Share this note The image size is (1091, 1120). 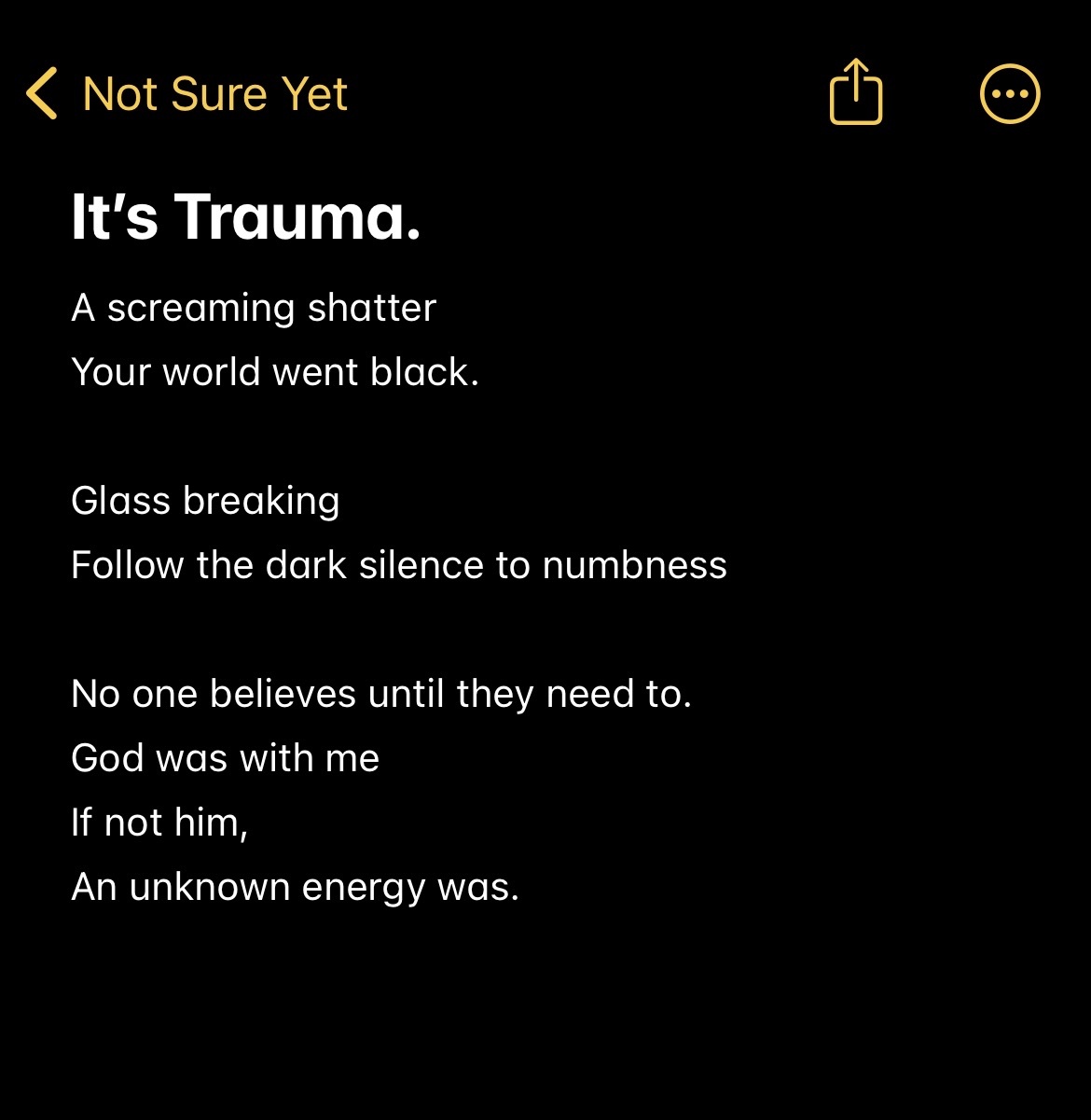[x=855, y=92]
